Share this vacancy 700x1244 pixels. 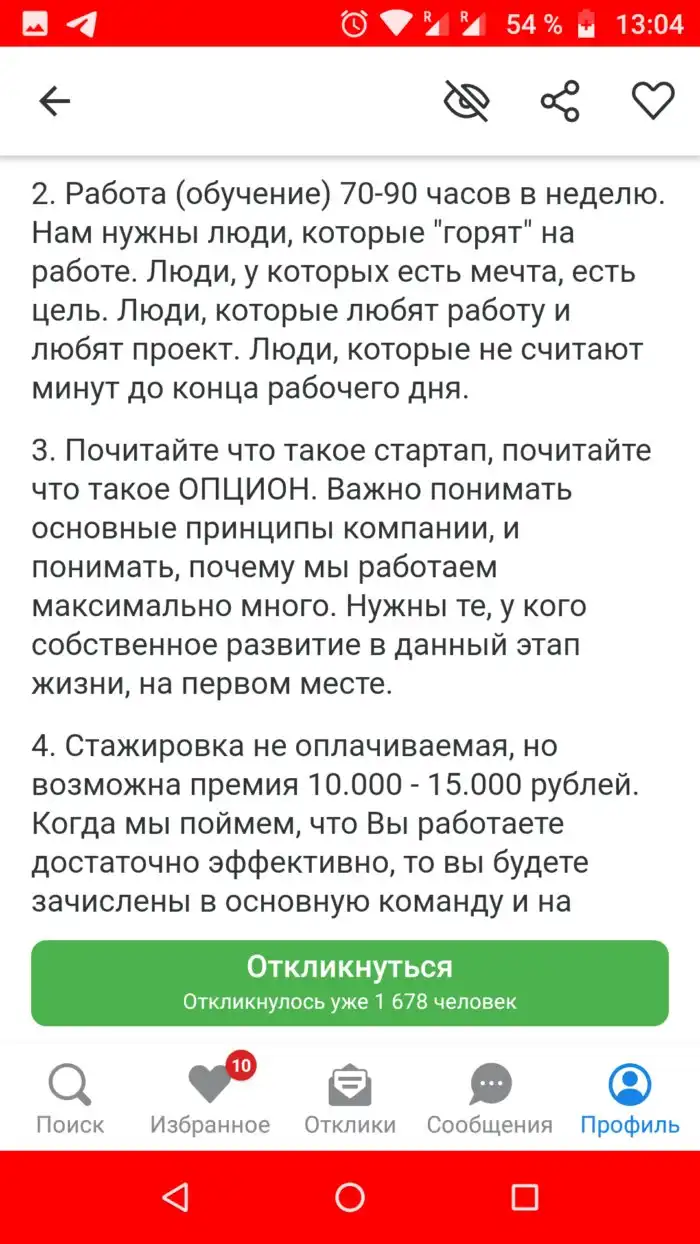click(x=560, y=101)
